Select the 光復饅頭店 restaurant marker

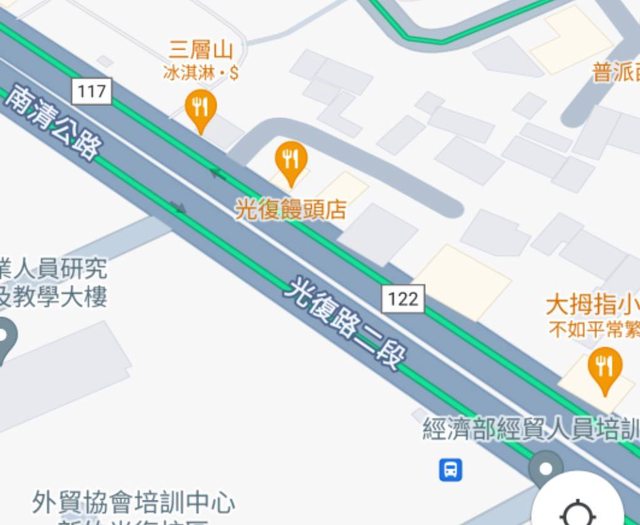tap(291, 162)
